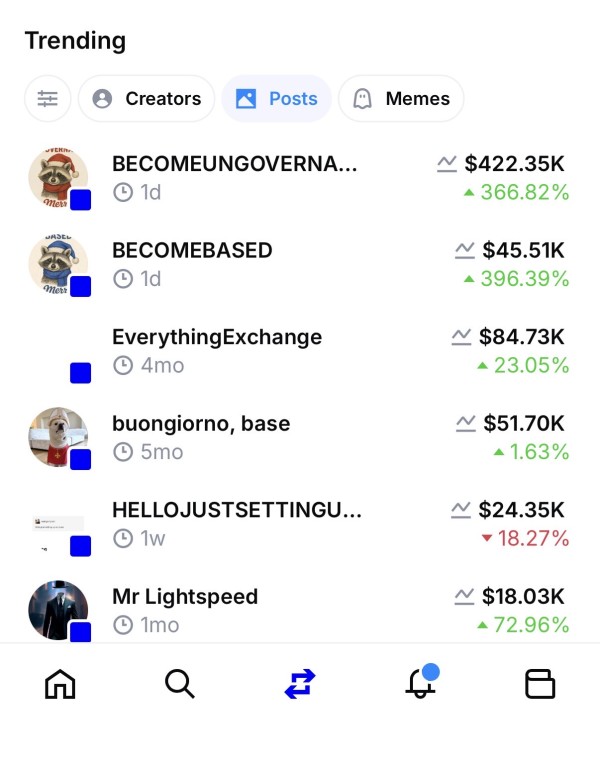This screenshot has height=760, width=600.
Task: Open the Mr Lightspeed post
Action: (185, 597)
